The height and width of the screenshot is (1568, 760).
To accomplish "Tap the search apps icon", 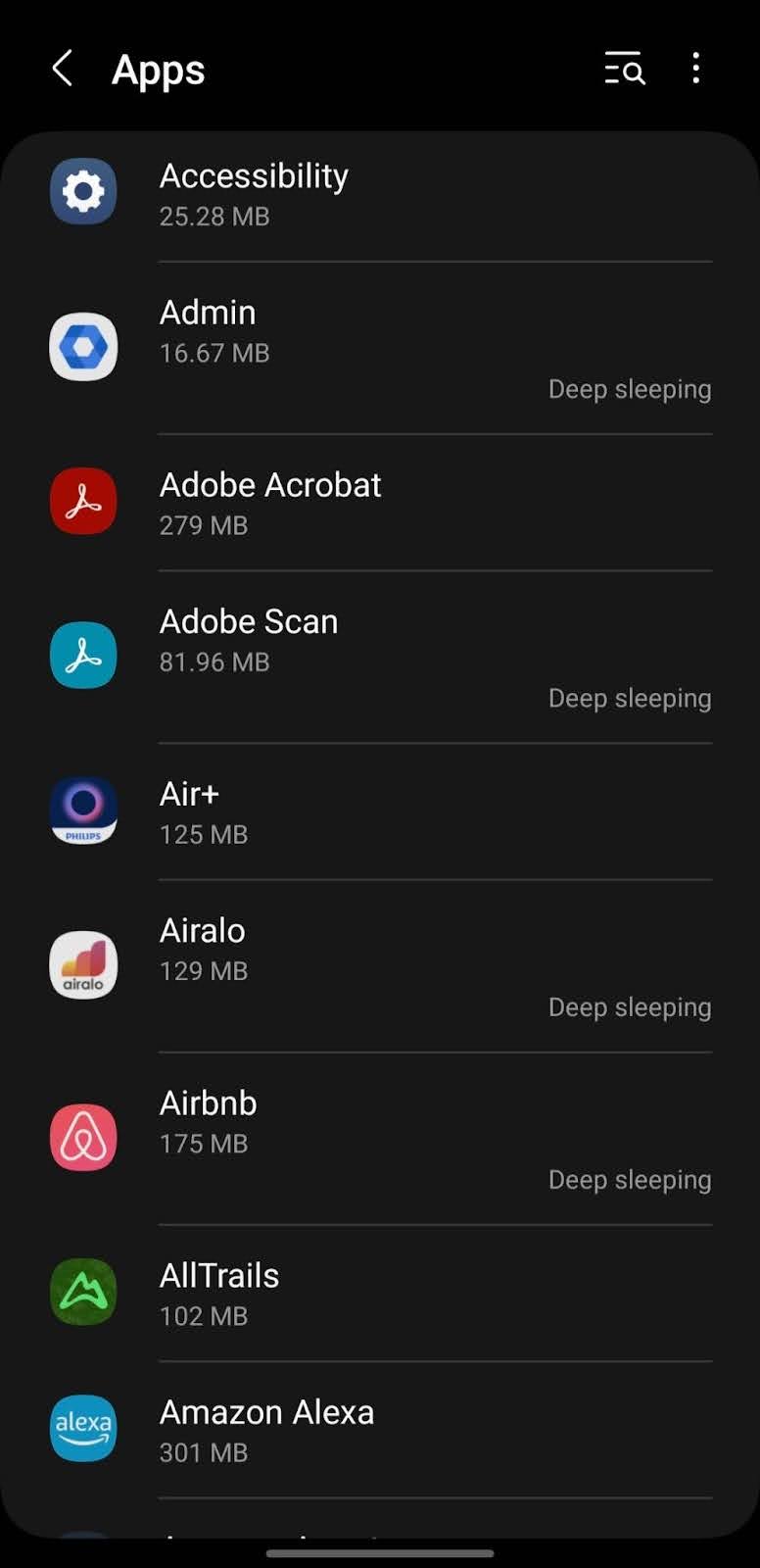I will coord(625,69).
